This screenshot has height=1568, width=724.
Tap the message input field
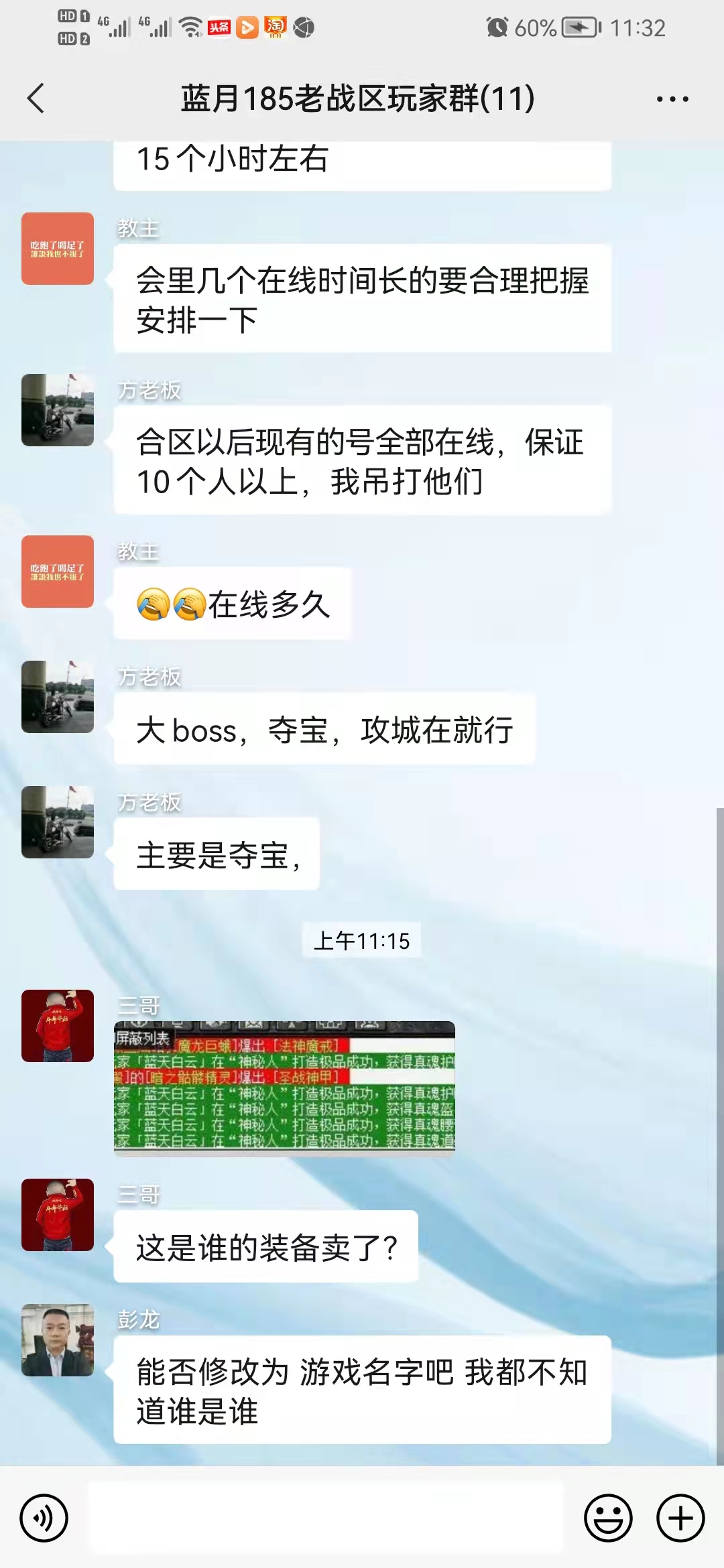(x=326, y=1518)
